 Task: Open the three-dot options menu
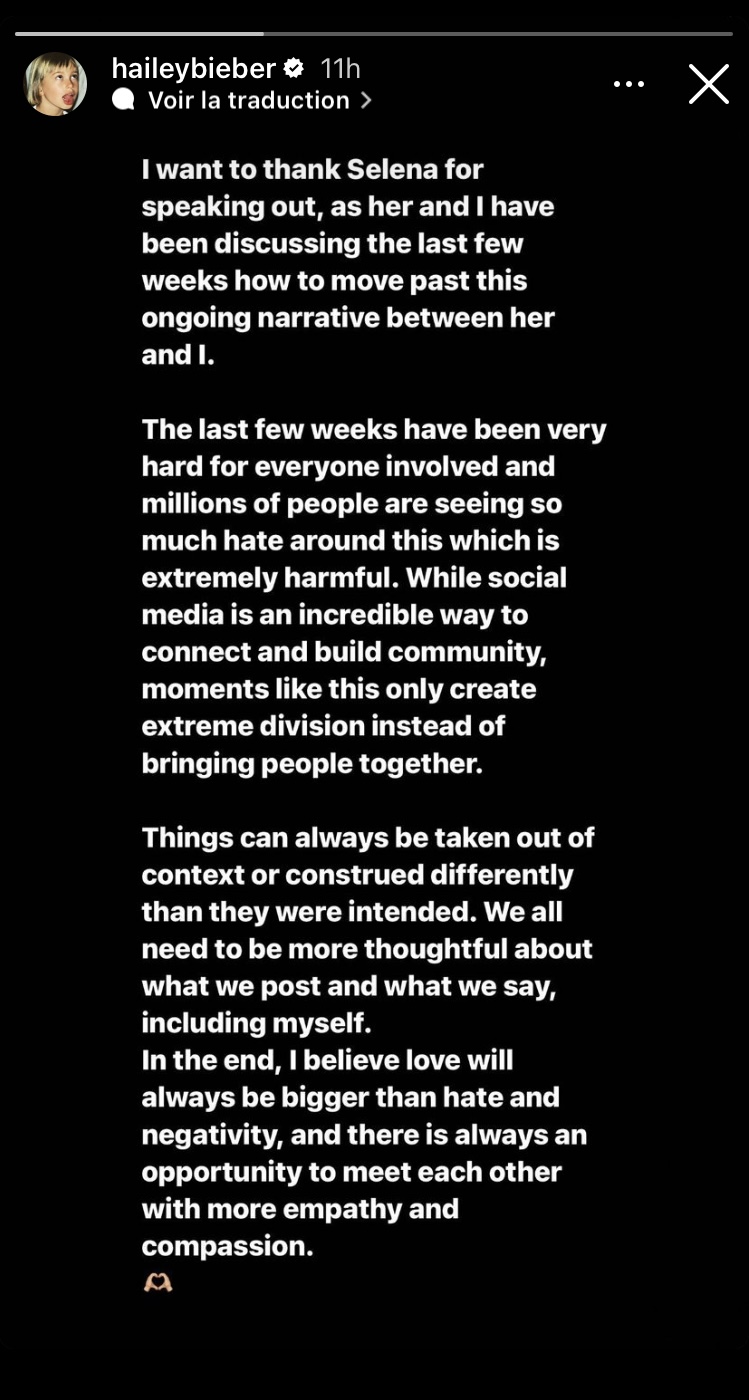point(629,84)
